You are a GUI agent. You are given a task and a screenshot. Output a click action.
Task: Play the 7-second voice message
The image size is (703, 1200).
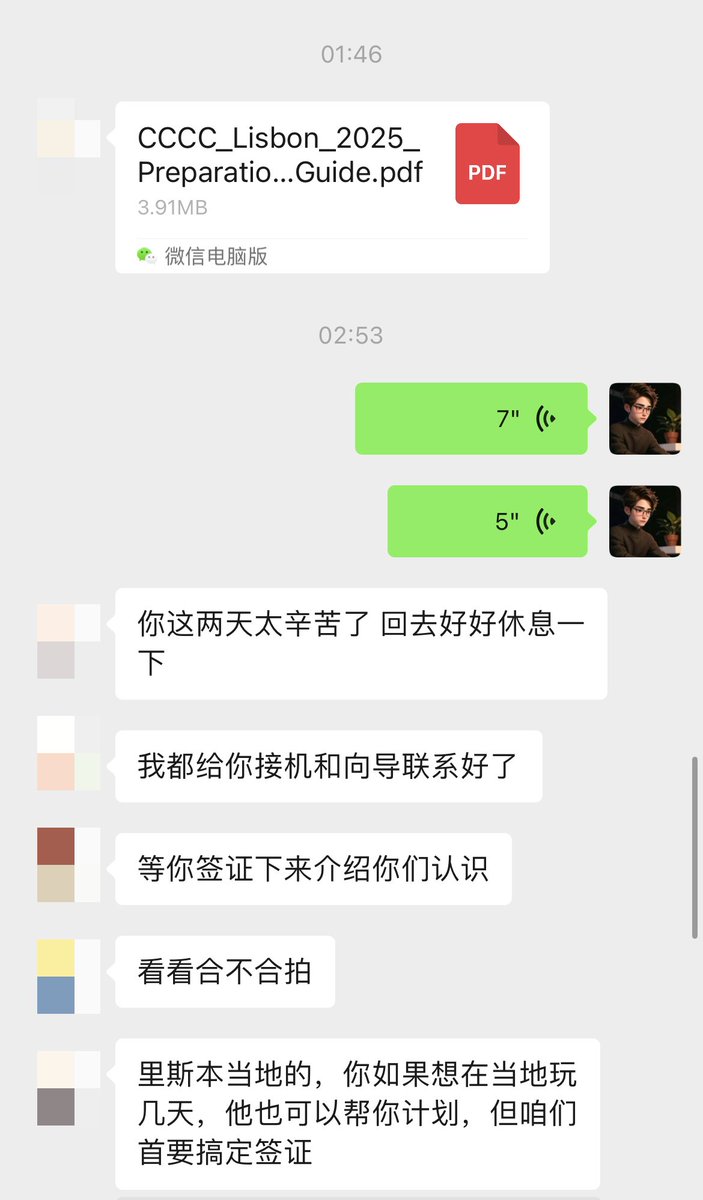pos(471,418)
